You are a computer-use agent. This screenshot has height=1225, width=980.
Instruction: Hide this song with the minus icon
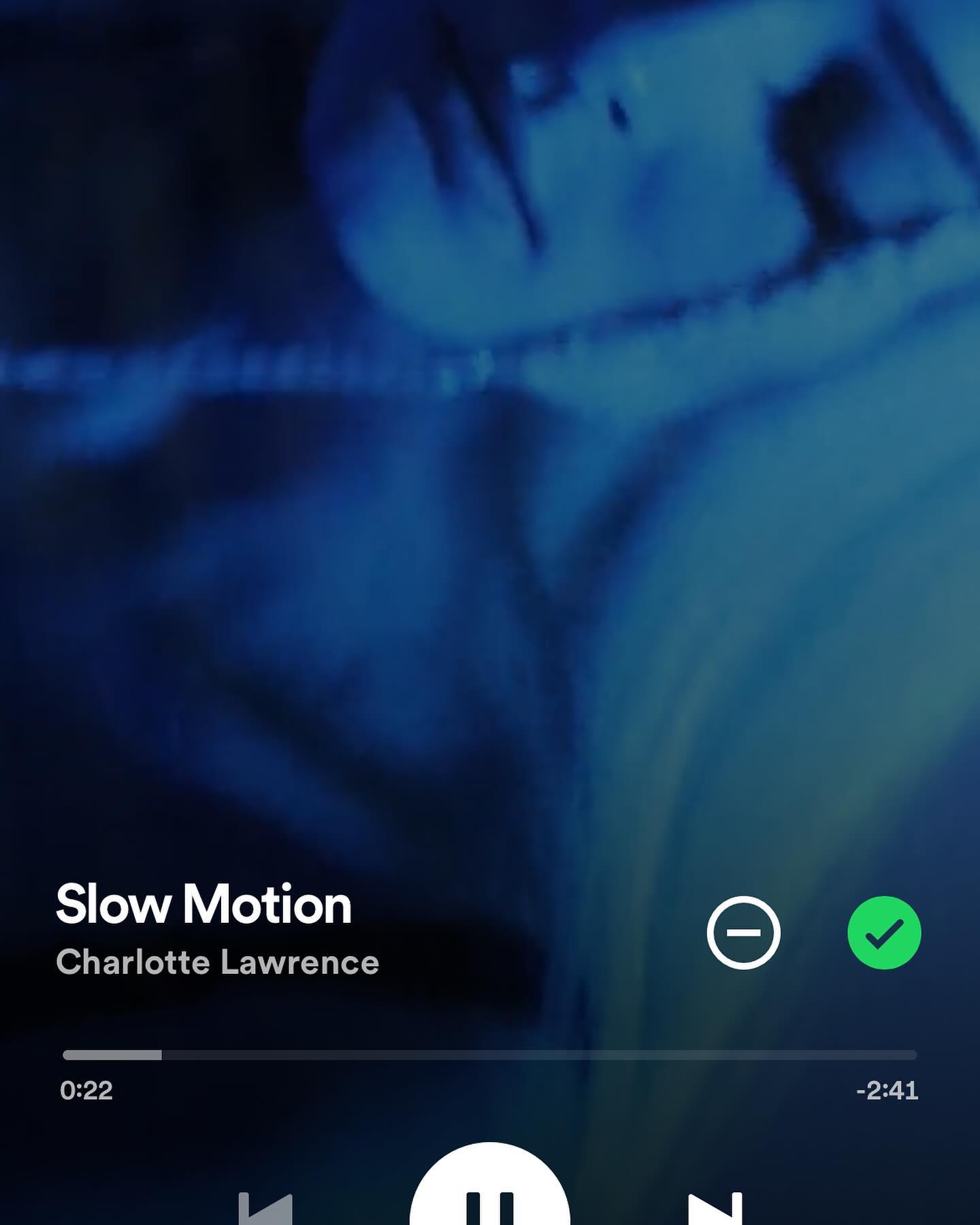point(743,932)
